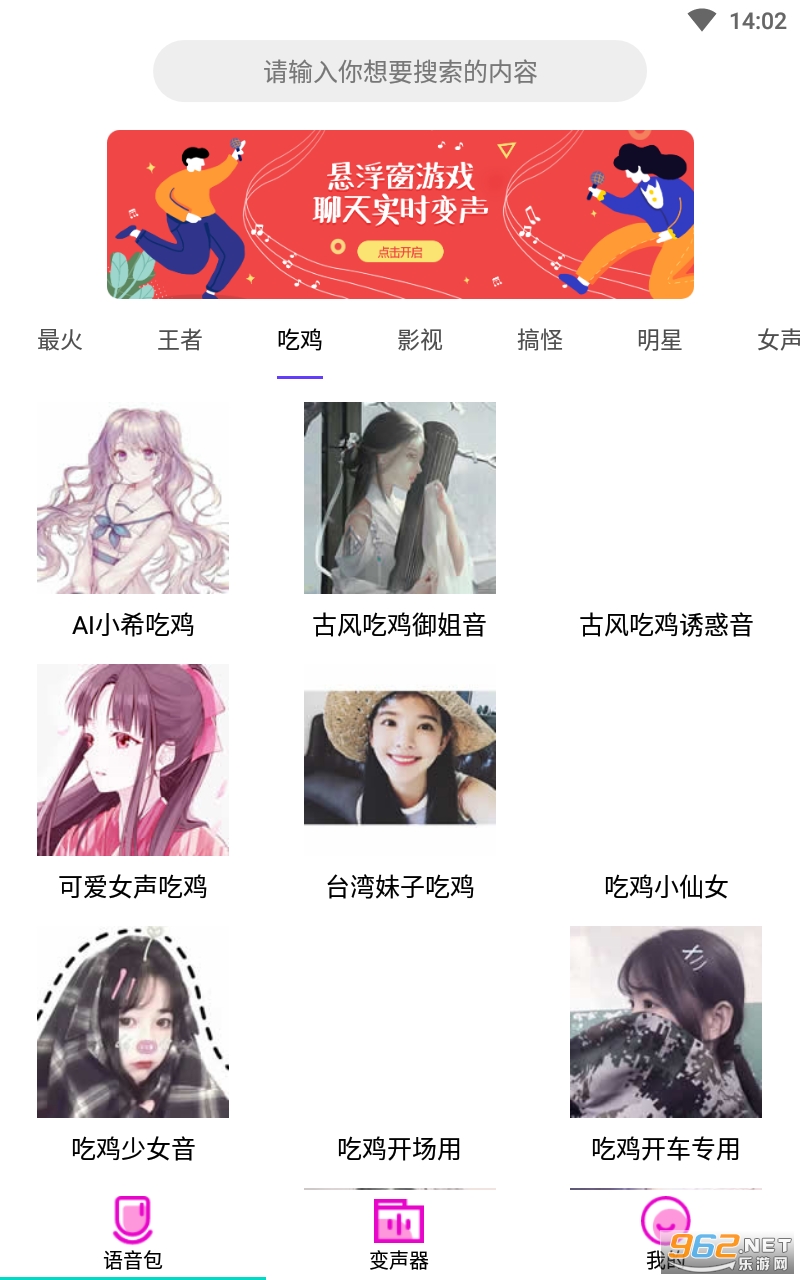Viewport: 800px width, 1280px height.
Task: Tap the search input box
Action: coord(400,71)
